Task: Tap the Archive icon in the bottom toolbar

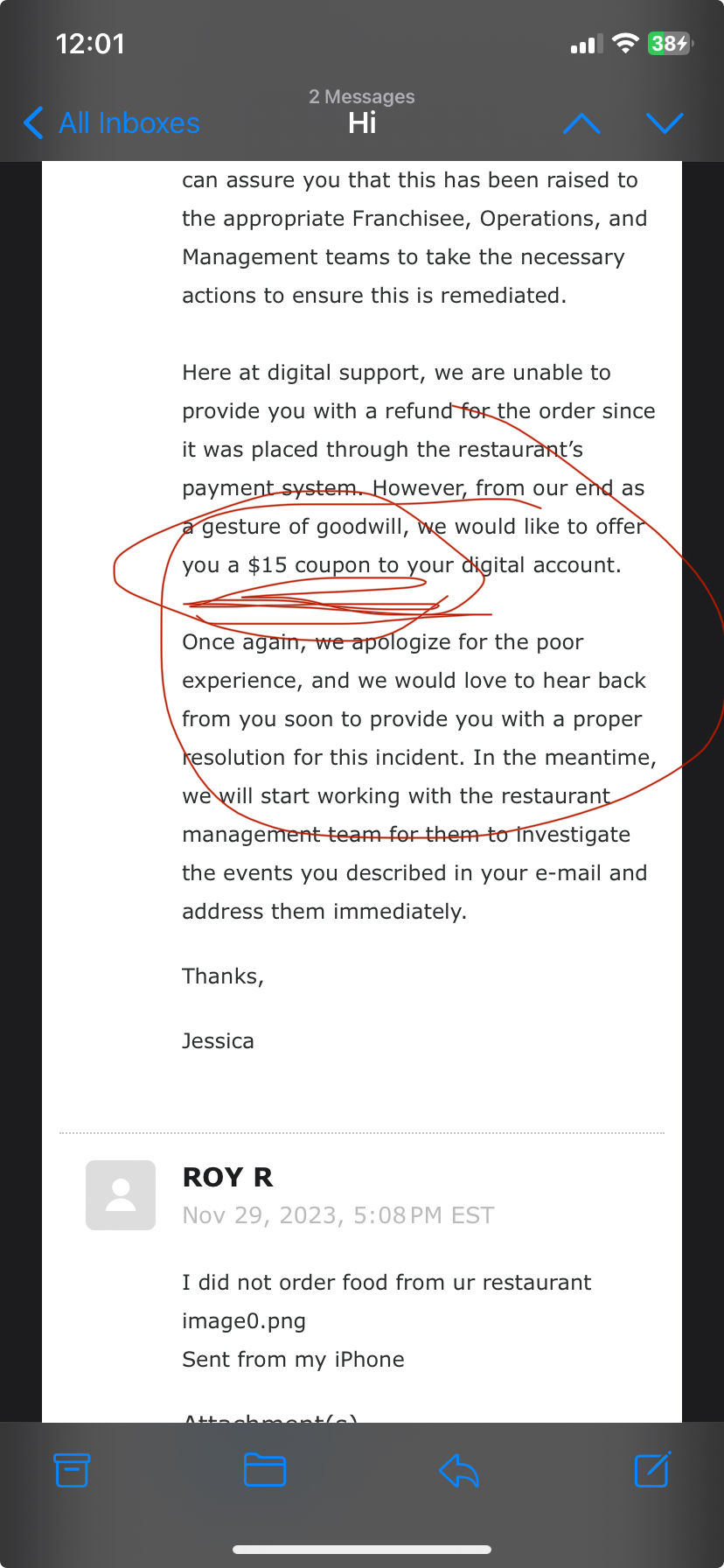Action: click(72, 1470)
